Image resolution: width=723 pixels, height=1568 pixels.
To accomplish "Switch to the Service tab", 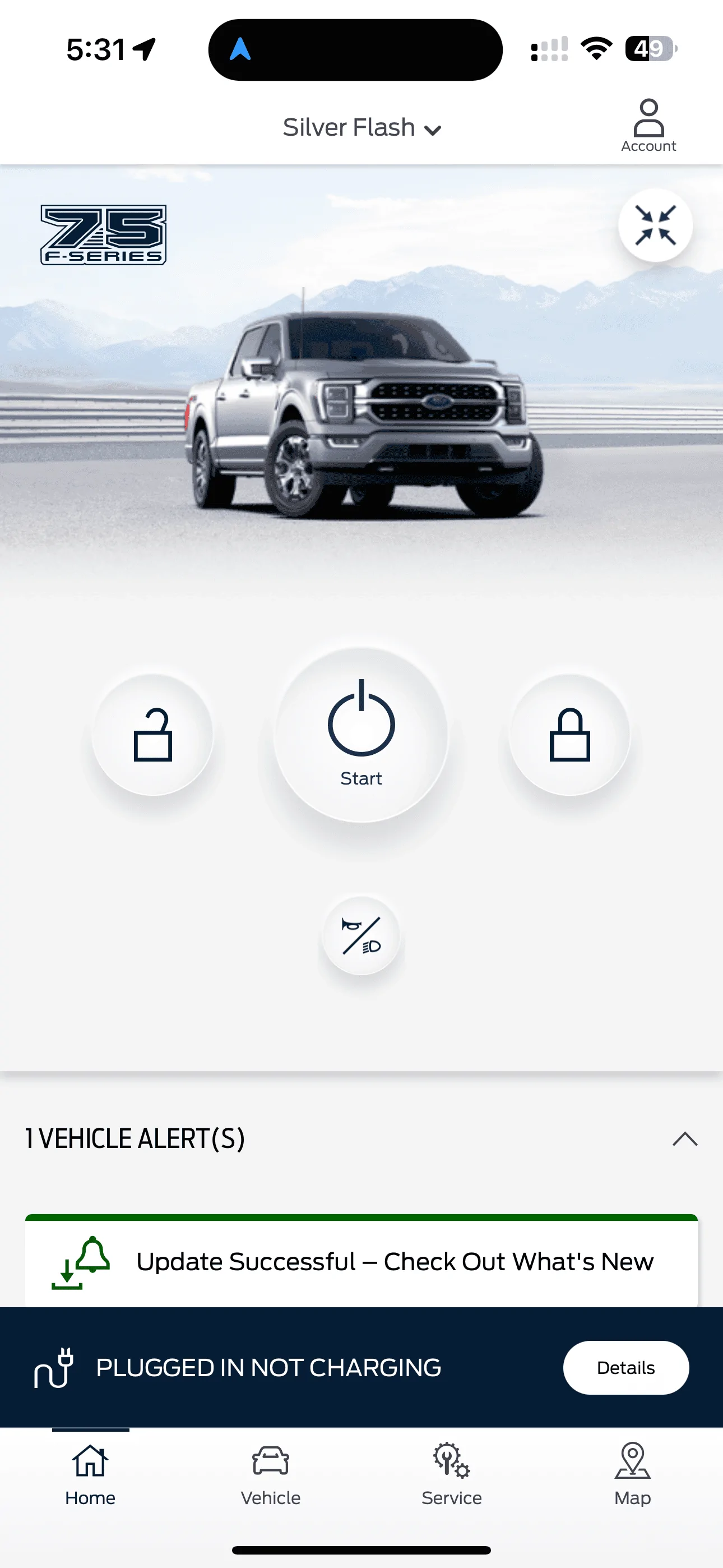I will tap(452, 1473).
